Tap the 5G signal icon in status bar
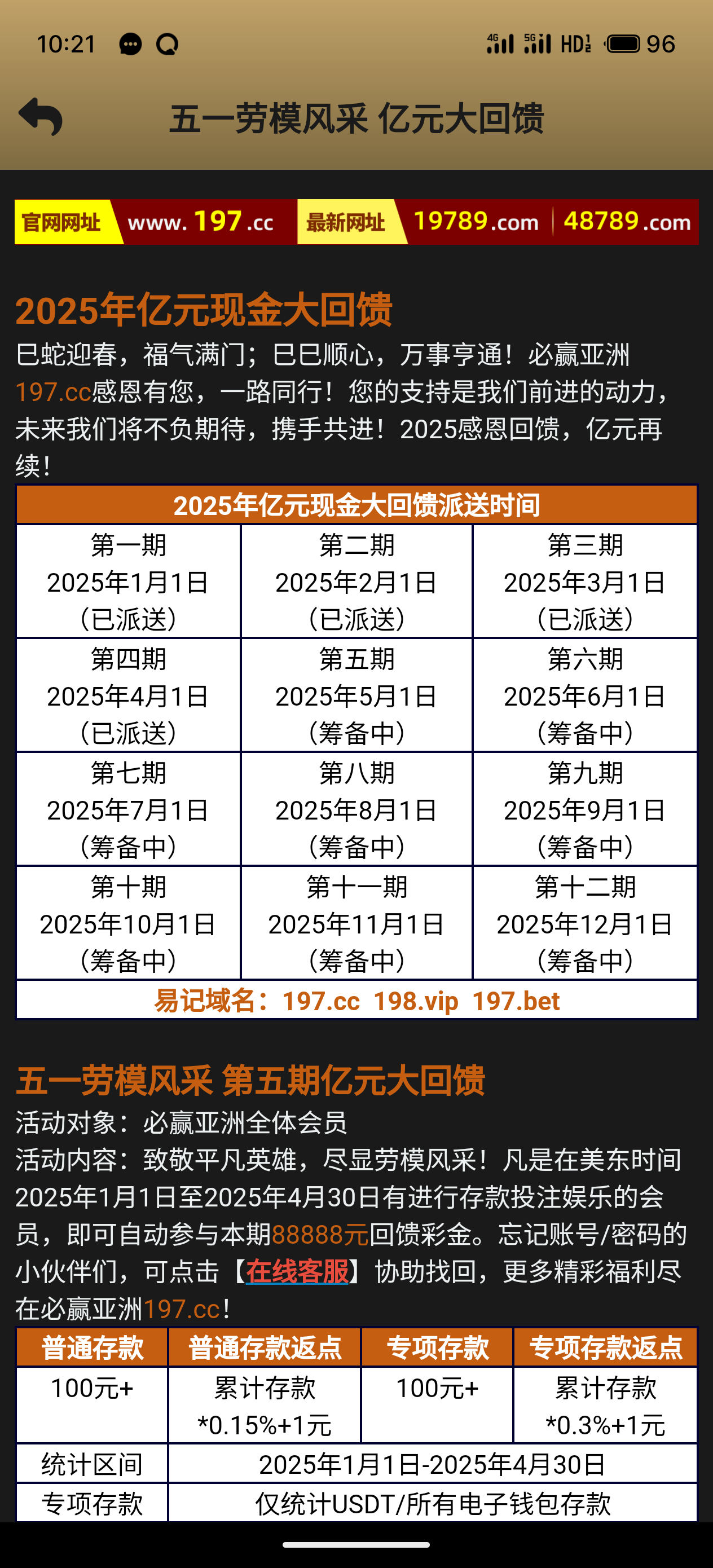 (536, 44)
